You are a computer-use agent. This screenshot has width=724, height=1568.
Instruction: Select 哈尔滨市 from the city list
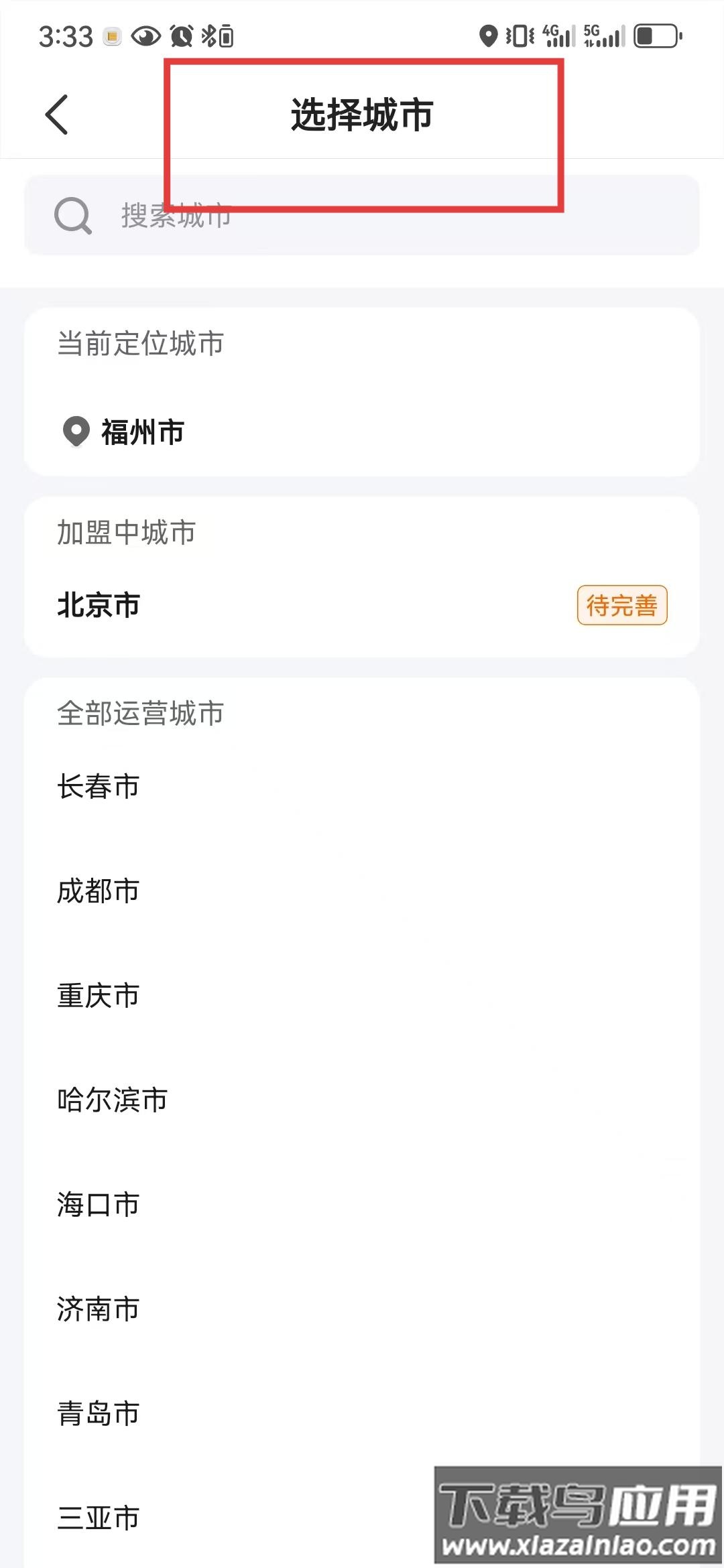[x=112, y=1099]
